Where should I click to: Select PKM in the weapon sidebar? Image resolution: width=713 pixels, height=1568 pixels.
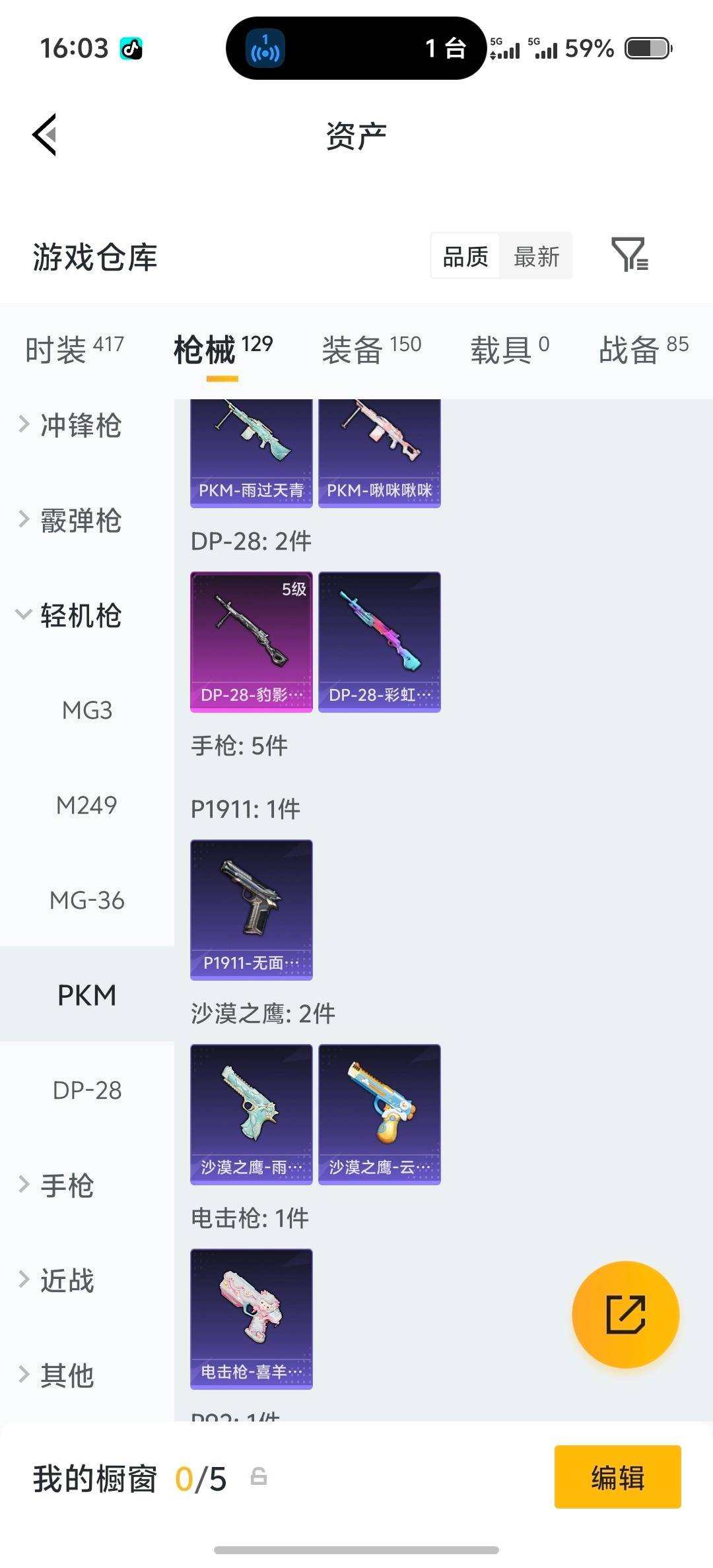87,995
